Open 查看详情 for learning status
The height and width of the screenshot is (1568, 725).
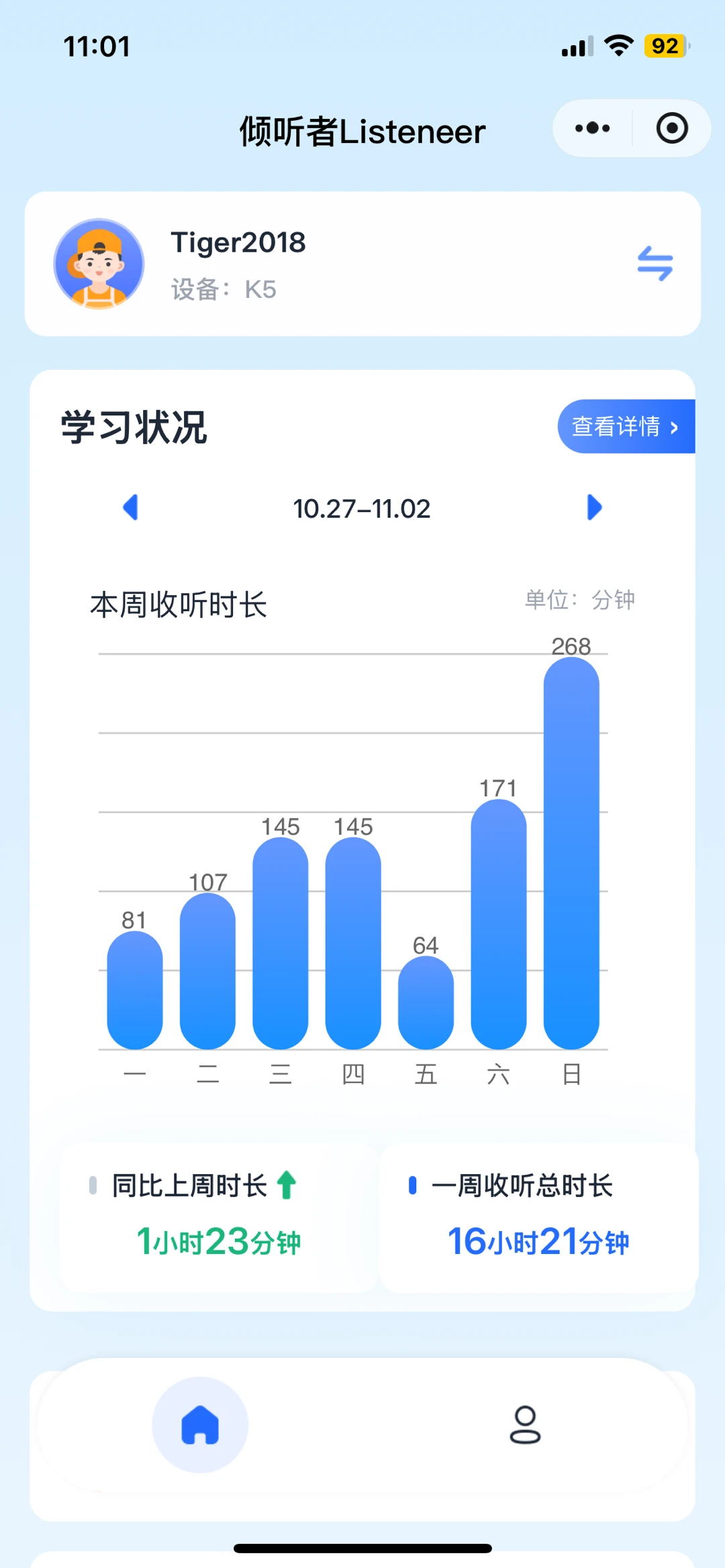(x=625, y=426)
